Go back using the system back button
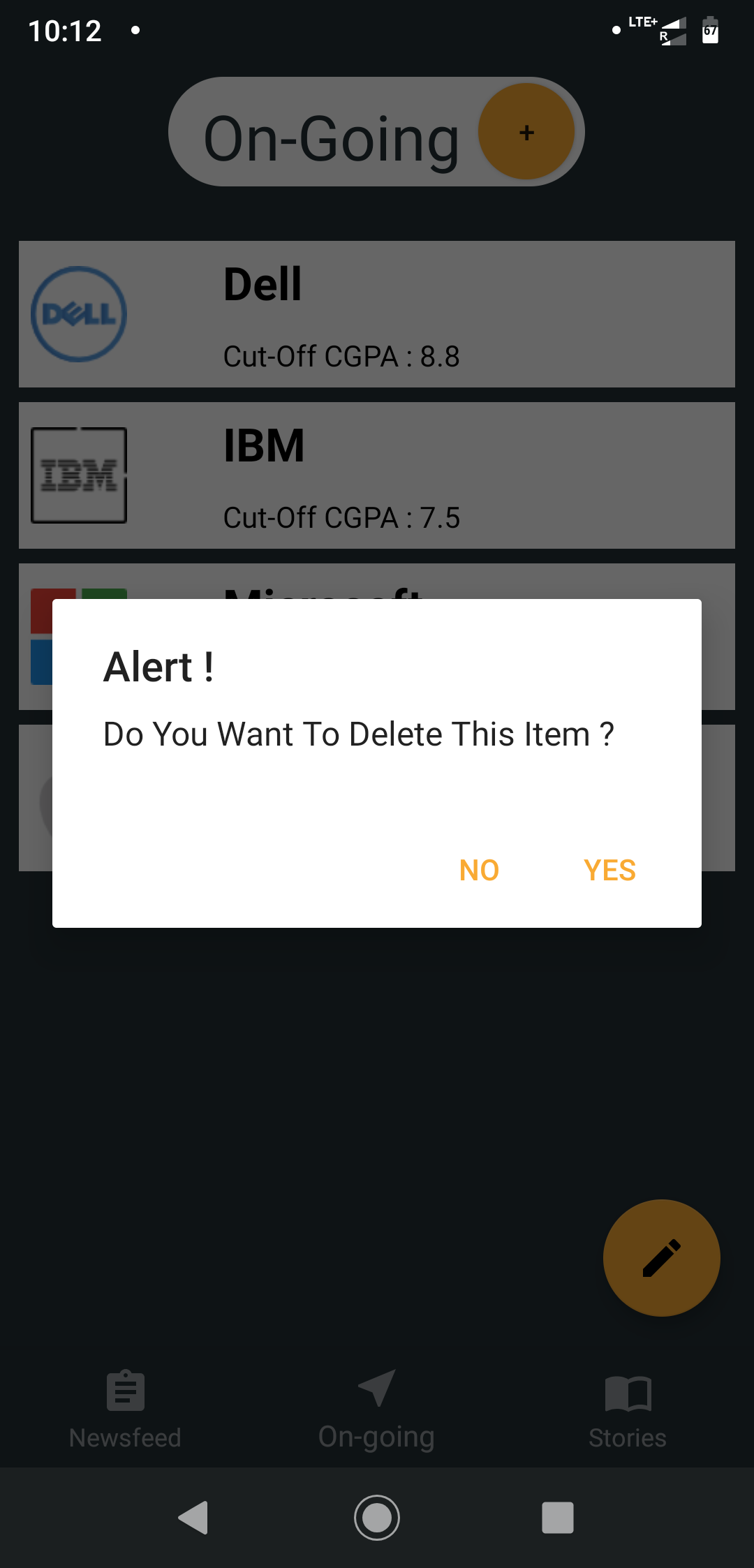 click(194, 1517)
